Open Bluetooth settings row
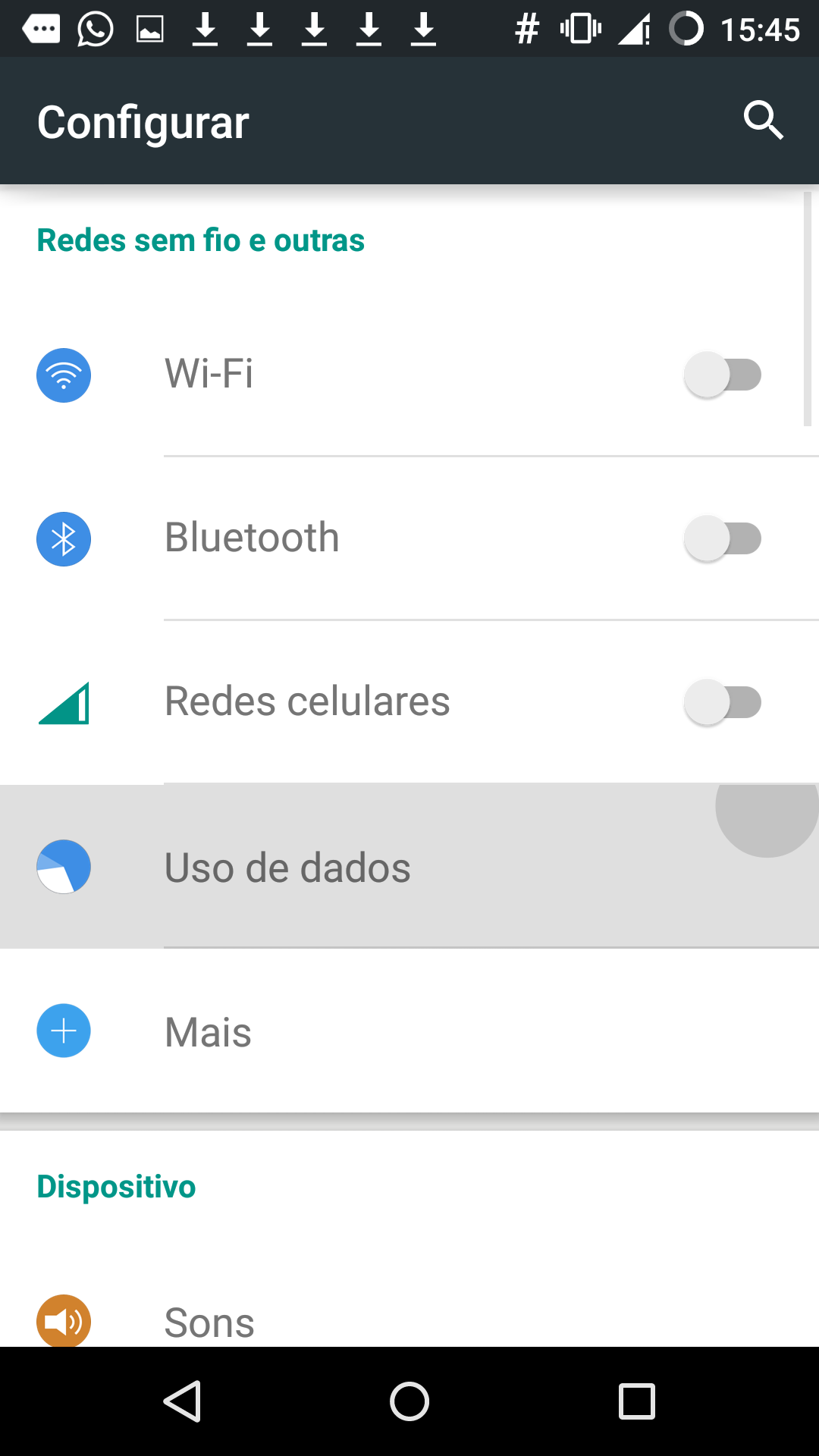 [x=409, y=538]
